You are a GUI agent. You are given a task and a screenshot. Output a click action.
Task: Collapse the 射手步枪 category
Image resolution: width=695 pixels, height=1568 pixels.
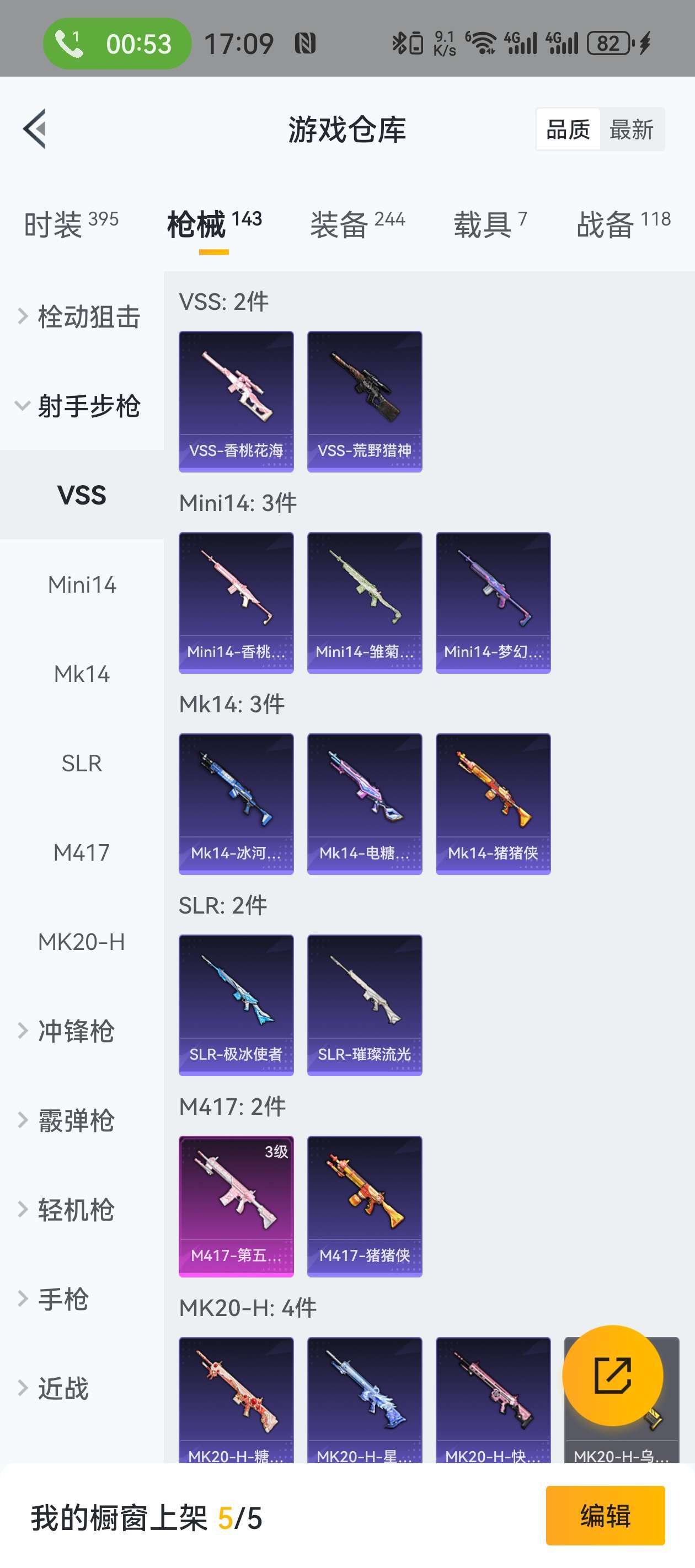[82, 406]
